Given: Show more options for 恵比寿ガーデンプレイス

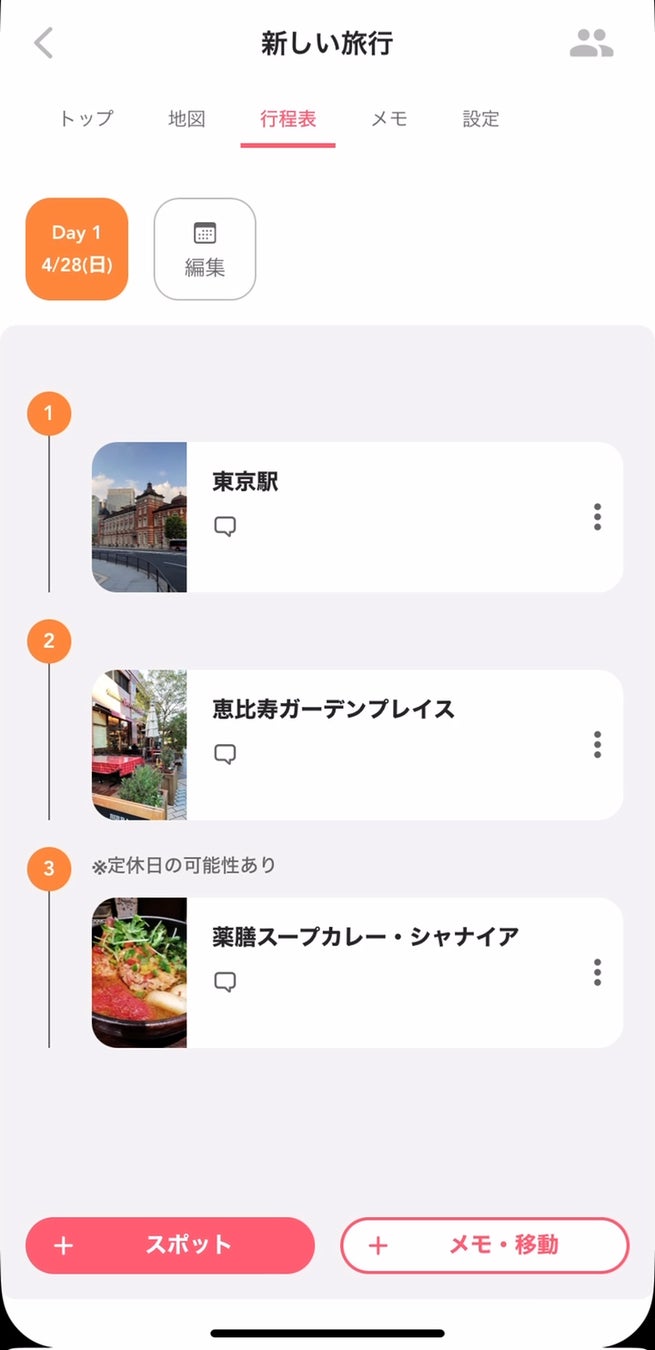Looking at the screenshot, I should (x=597, y=745).
